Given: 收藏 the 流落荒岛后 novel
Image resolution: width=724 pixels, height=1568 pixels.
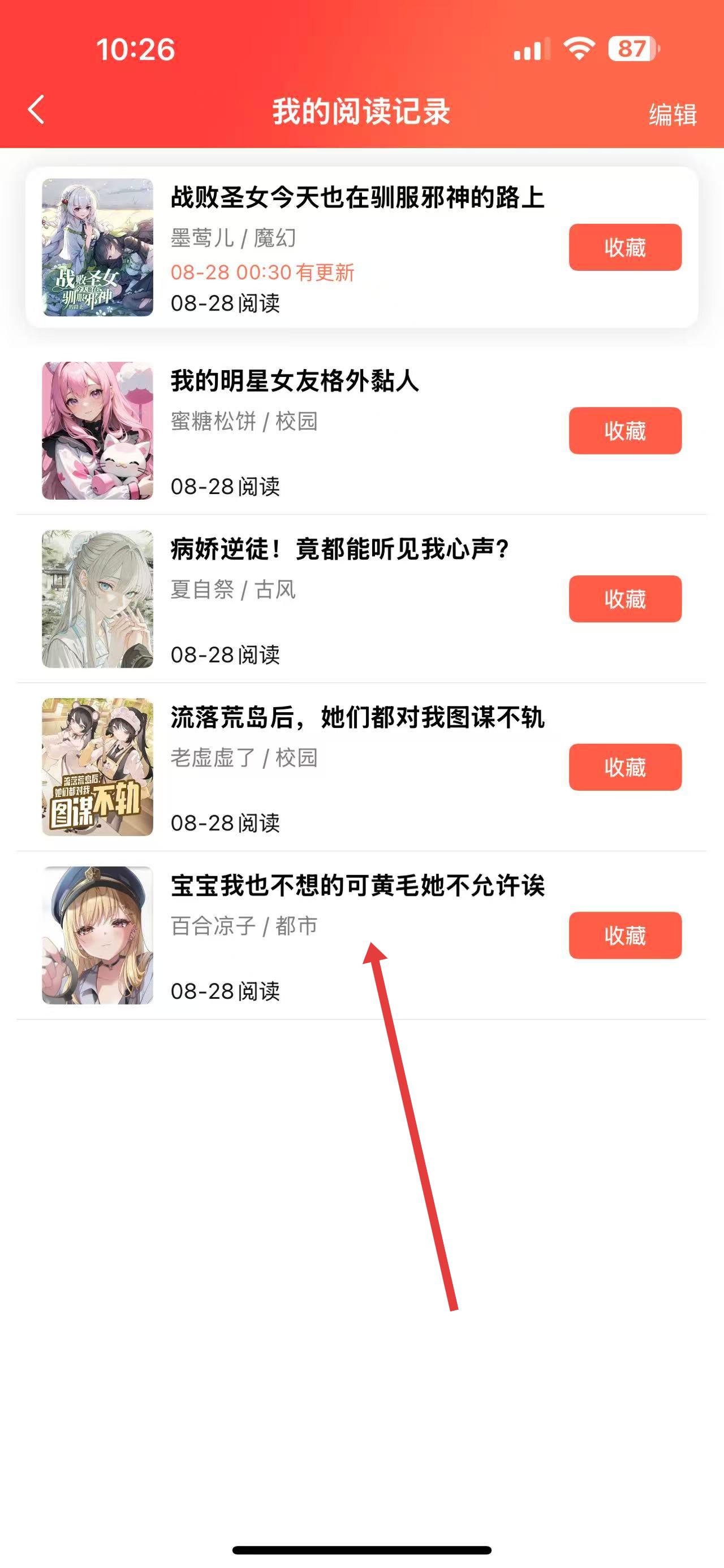Looking at the screenshot, I should 625,767.
